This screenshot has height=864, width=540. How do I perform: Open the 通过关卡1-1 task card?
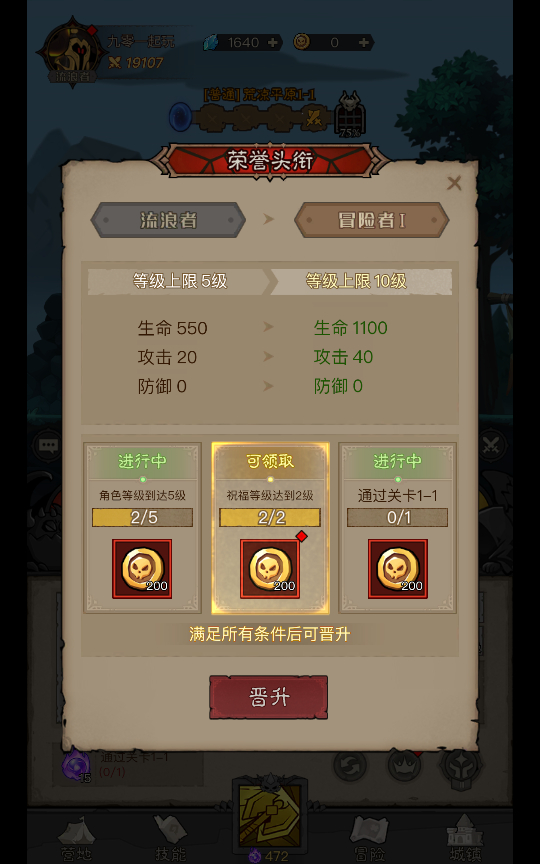(x=397, y=528)
